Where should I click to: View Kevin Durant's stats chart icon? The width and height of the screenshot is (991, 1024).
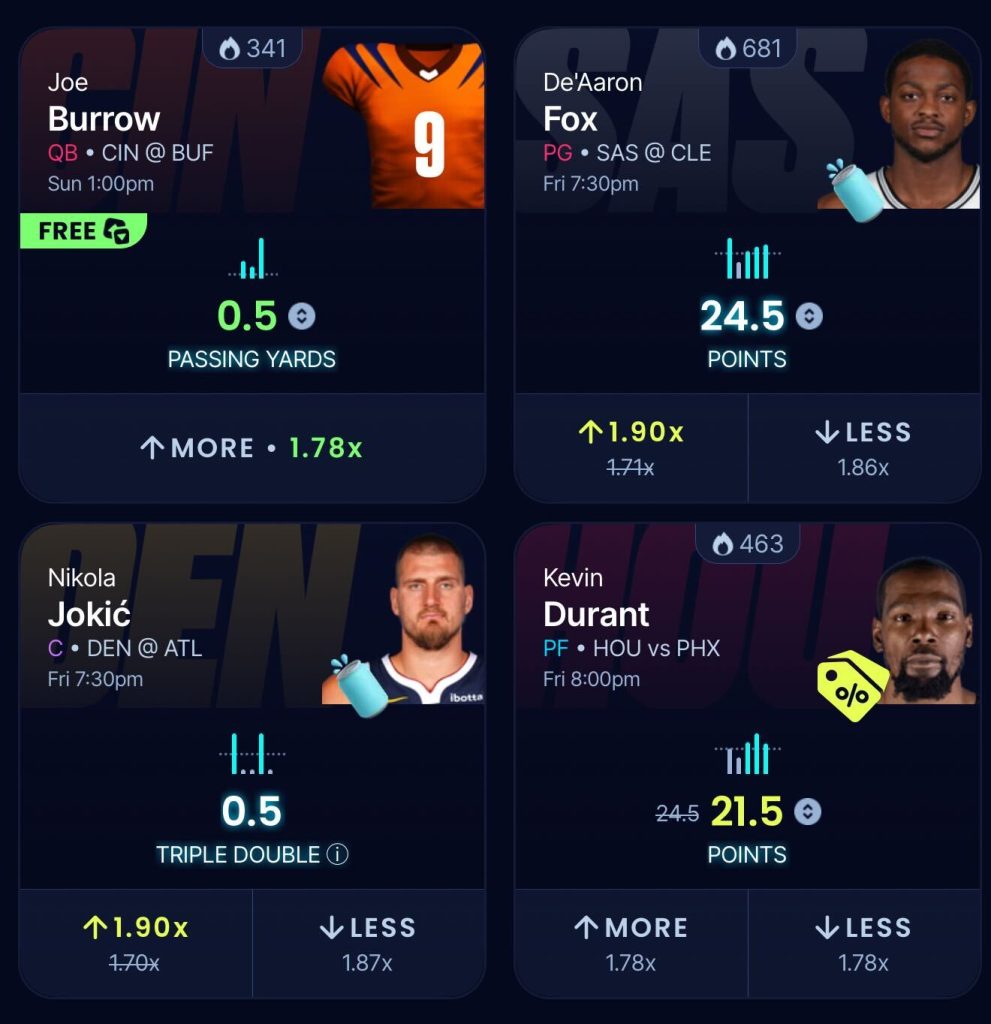(x=747, y=756)
